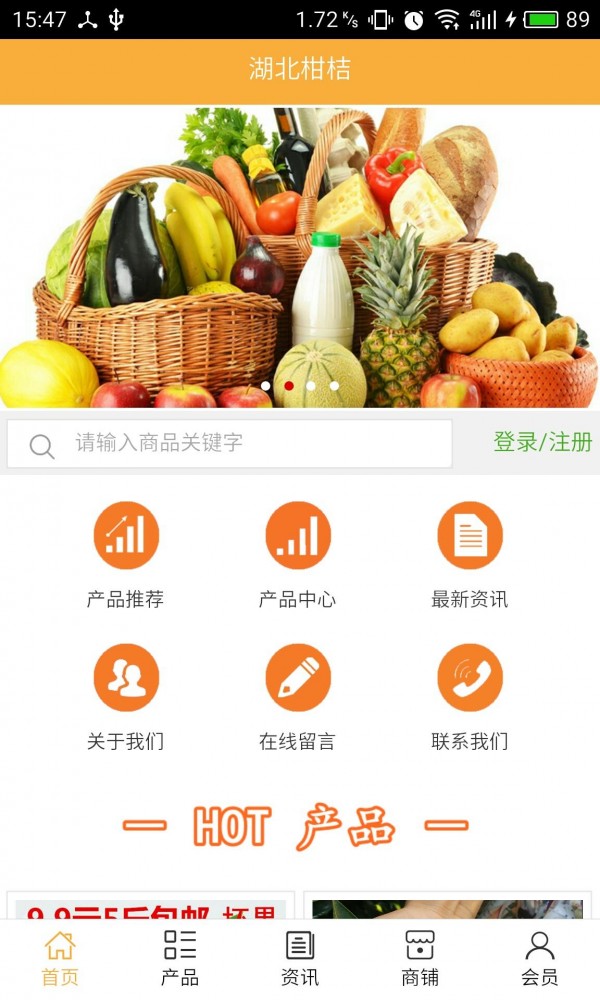The image size is (600, 1000).
Task: Select the 首页 home tab
Action: tap(60, 958)
